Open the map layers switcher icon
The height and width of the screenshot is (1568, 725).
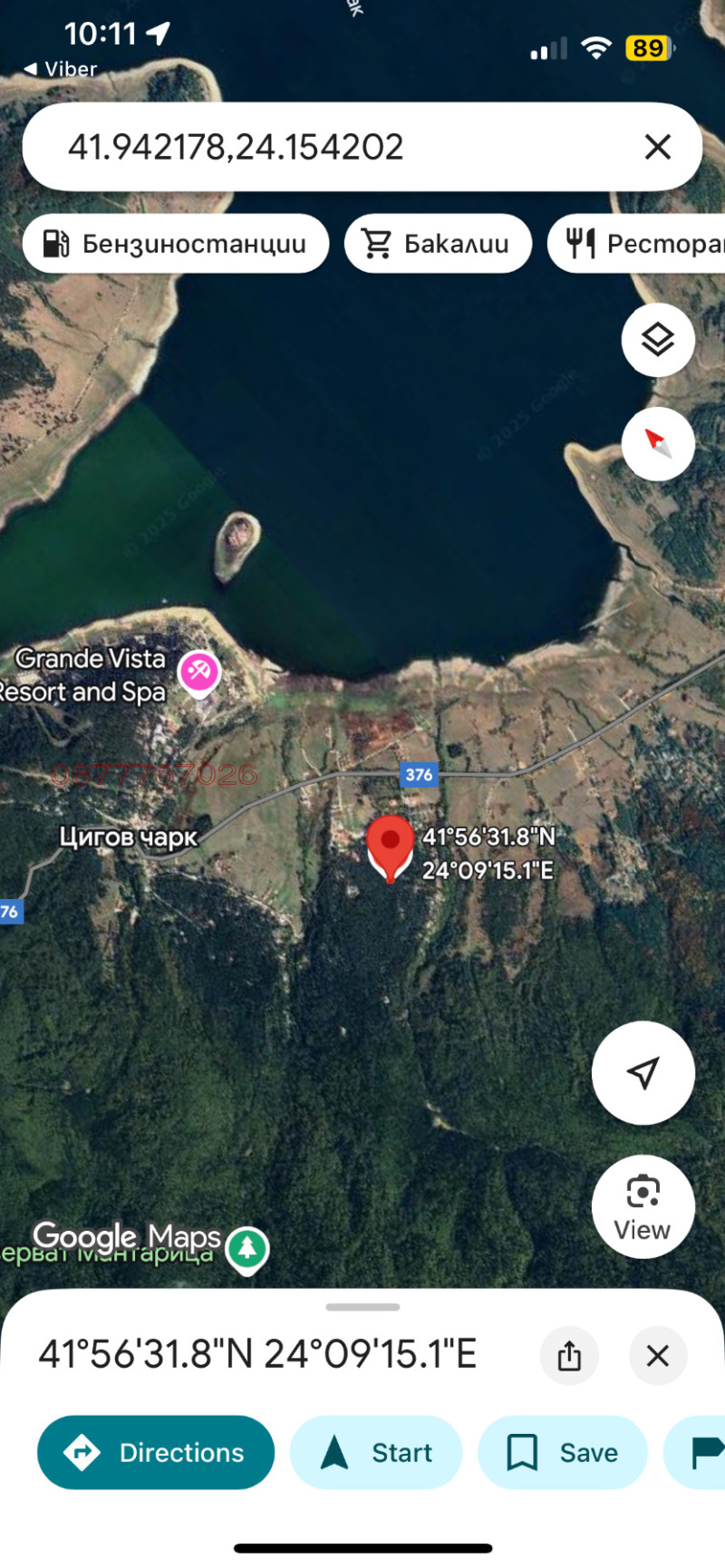(x=658, y=340)
